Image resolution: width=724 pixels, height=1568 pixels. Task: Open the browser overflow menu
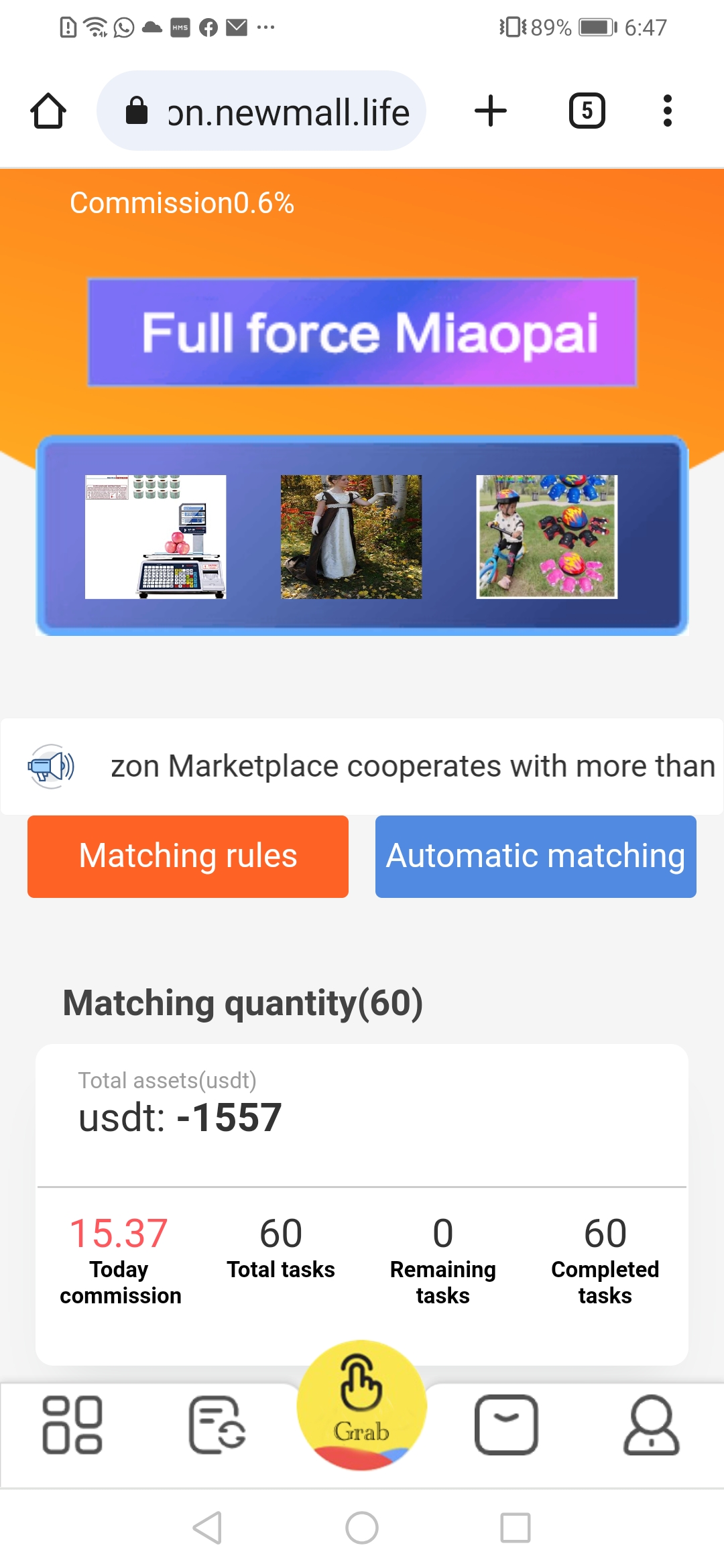point(667,111)
